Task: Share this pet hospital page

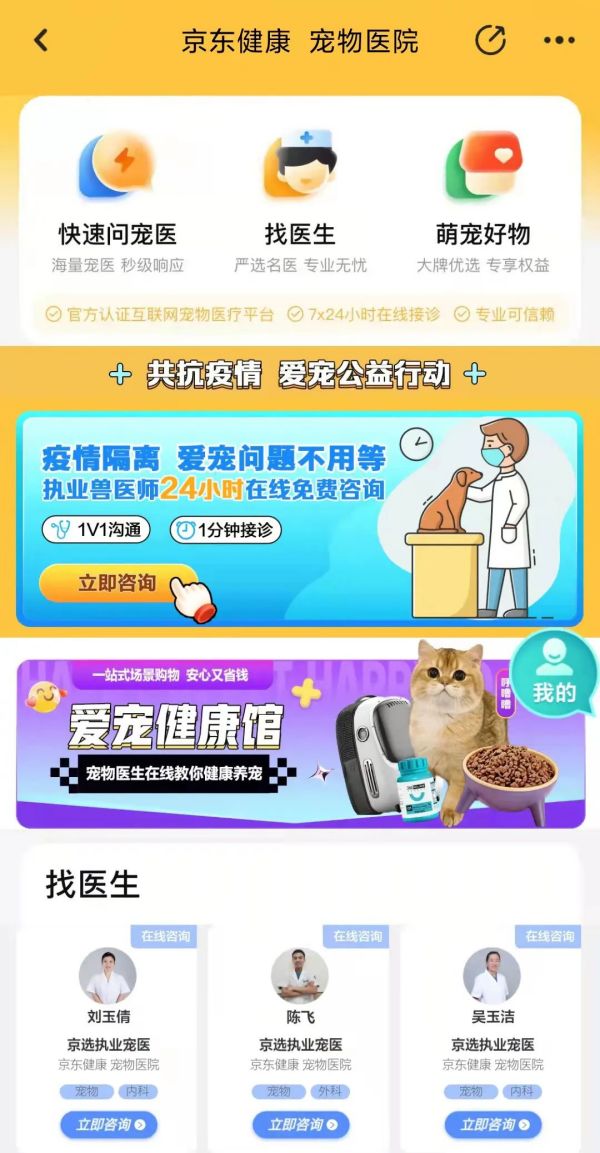Action: (x=490, y=41)
